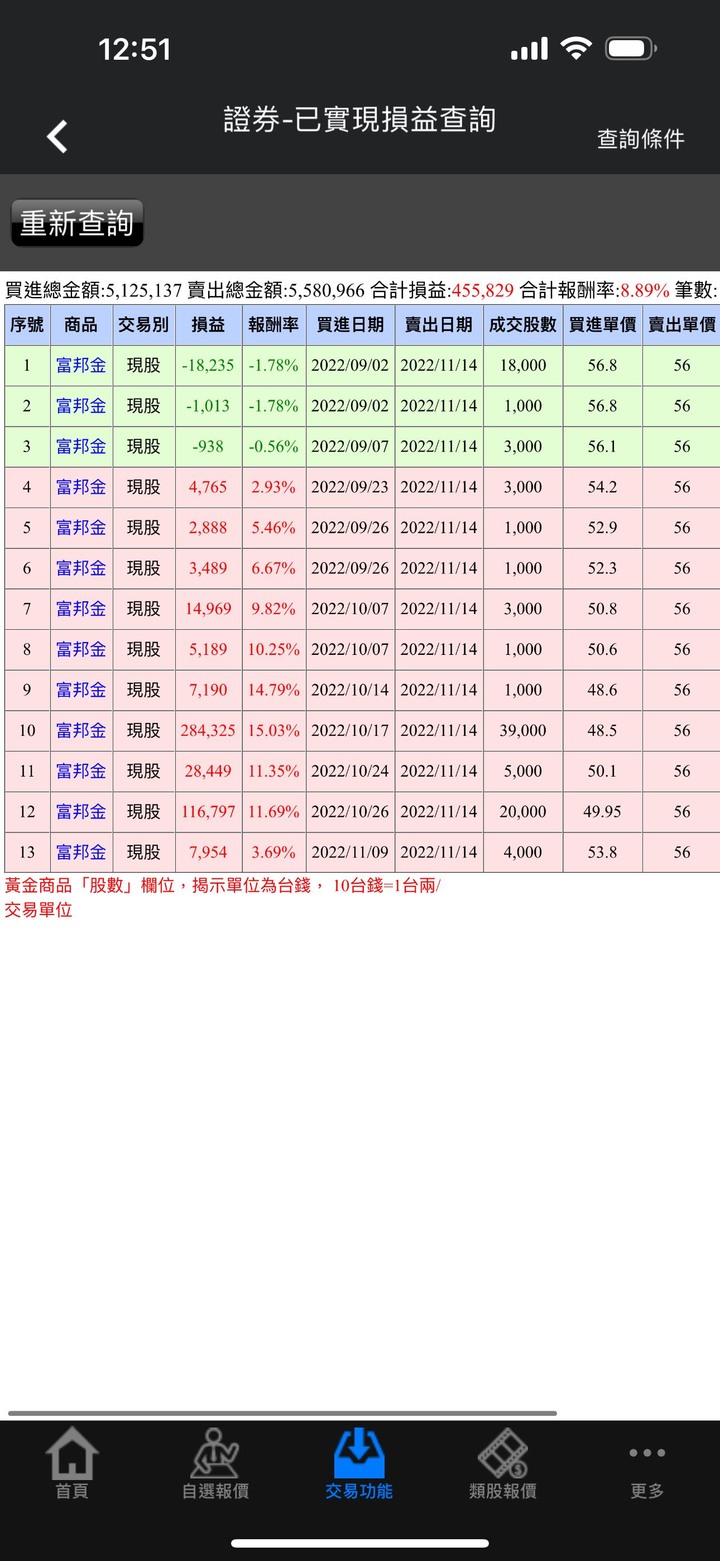The image size is (720, 1561).
Task: Open 查詢條件 query conditions
Action: (640, 139)
